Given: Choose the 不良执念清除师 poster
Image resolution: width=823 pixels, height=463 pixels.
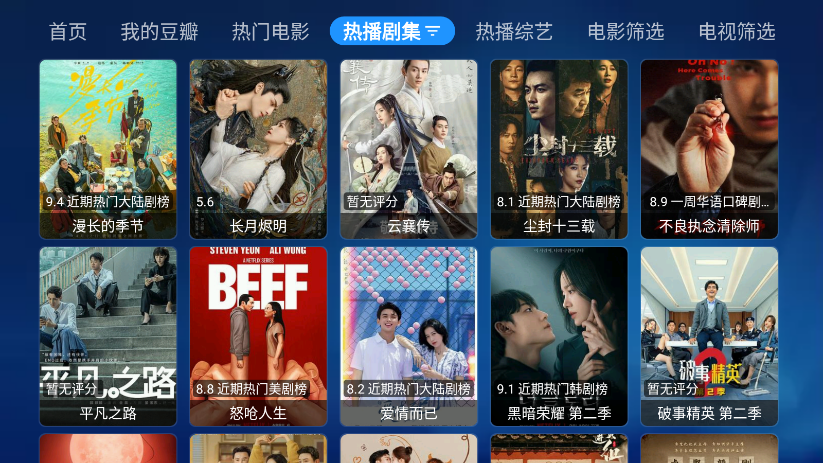Looking at the screenshot, I should pyautogui.click(x=709, y=148).
